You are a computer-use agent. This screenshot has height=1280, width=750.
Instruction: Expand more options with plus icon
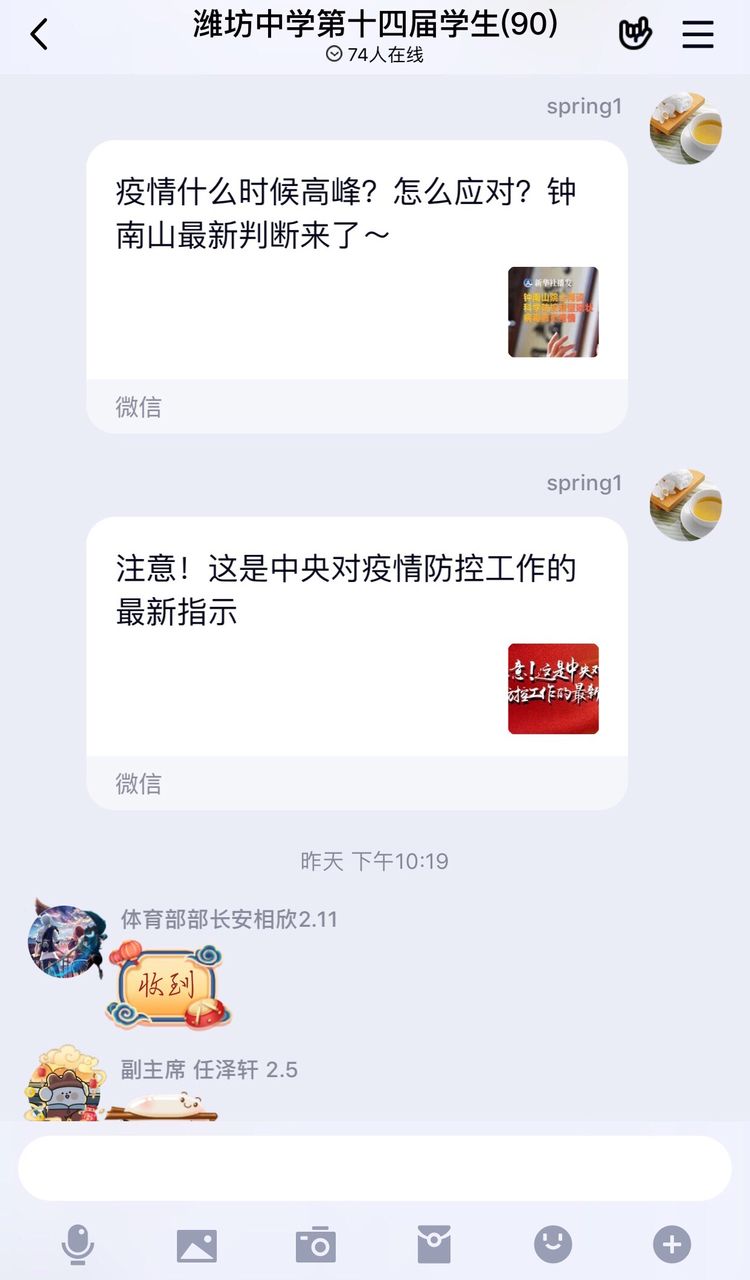tap(672, 1245)
